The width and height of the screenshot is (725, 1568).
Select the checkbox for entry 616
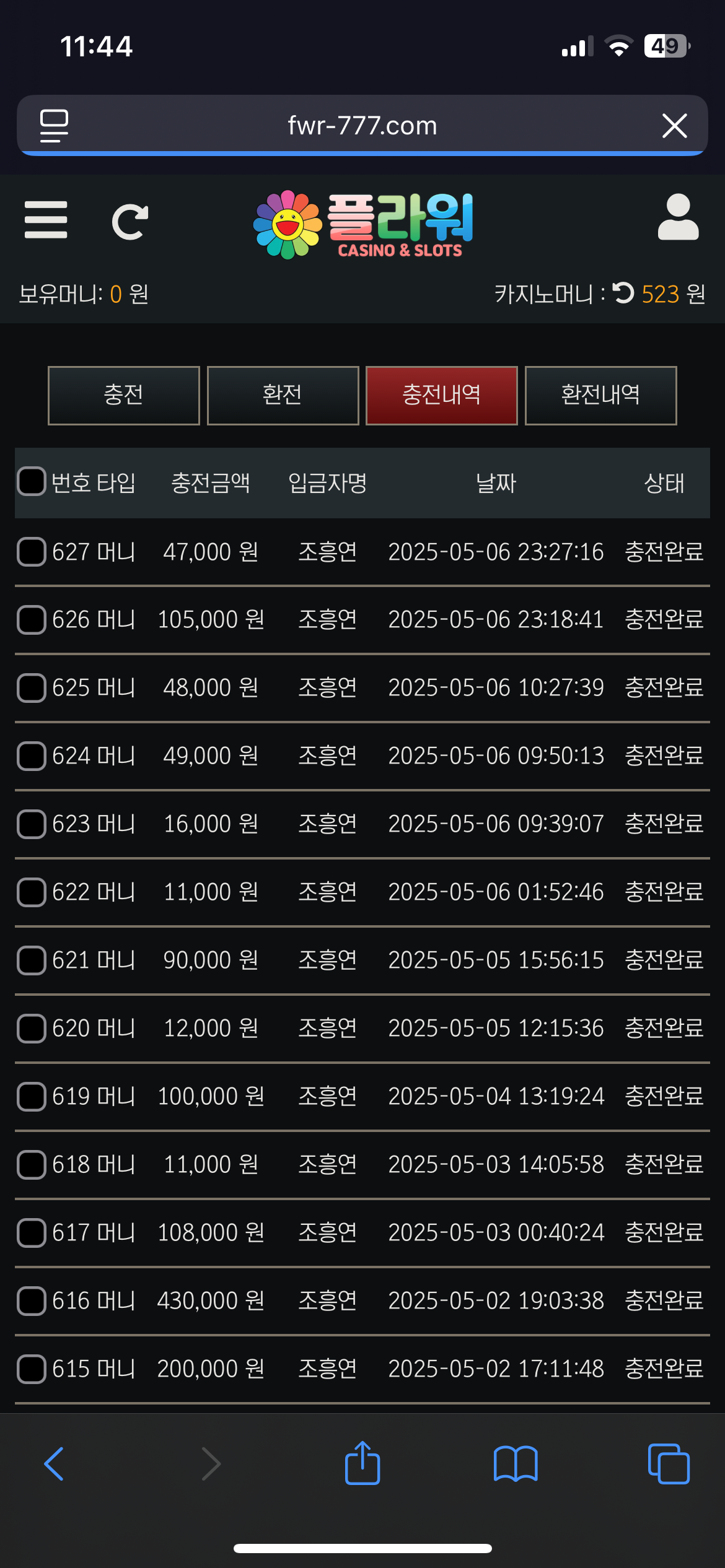(32, 1301)
